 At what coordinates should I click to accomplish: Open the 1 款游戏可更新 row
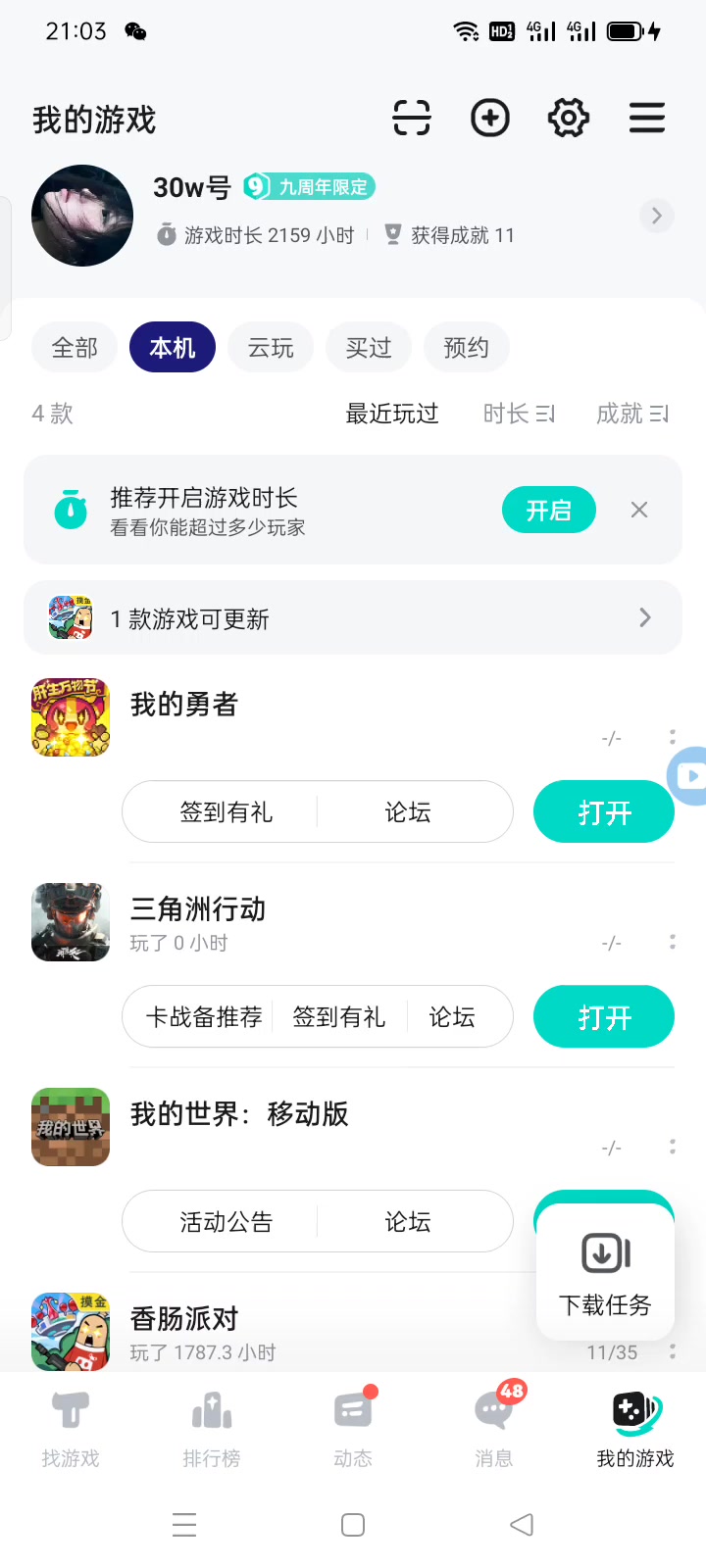tap(353, 618)
